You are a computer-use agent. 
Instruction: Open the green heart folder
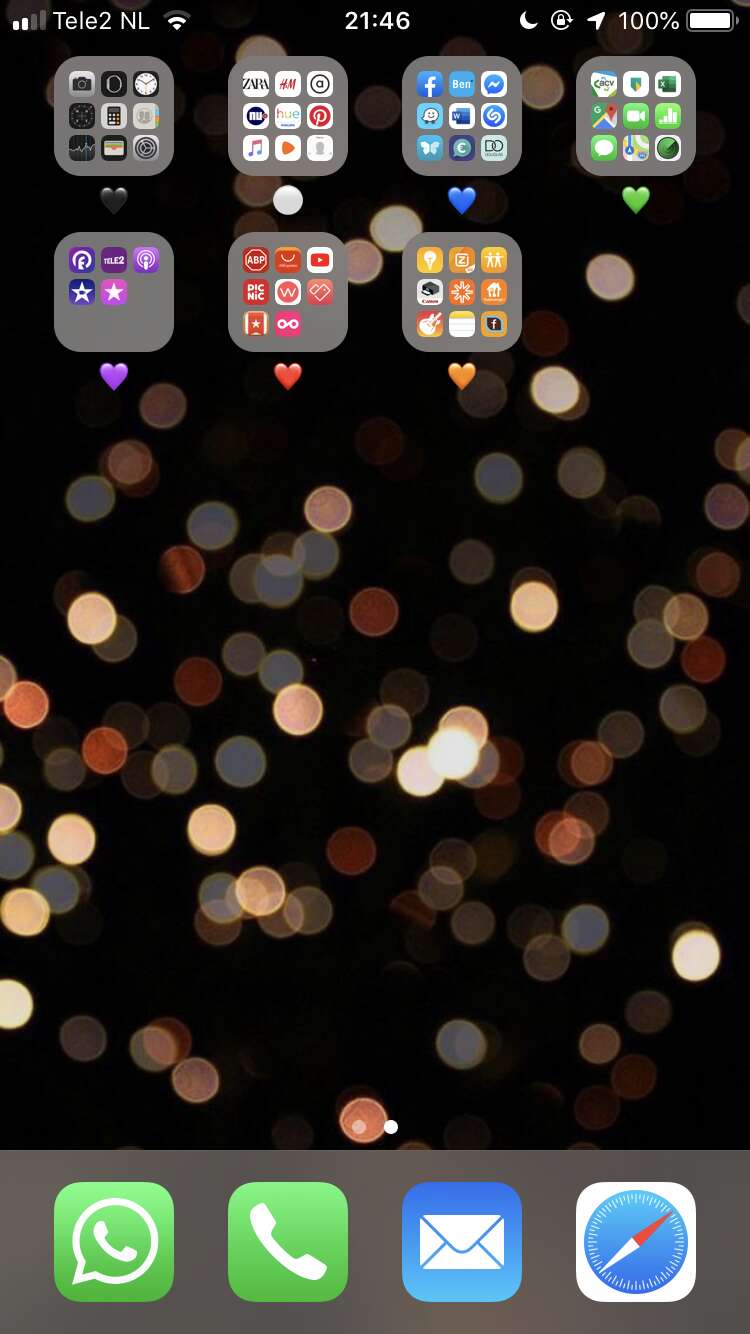(636, 116)
